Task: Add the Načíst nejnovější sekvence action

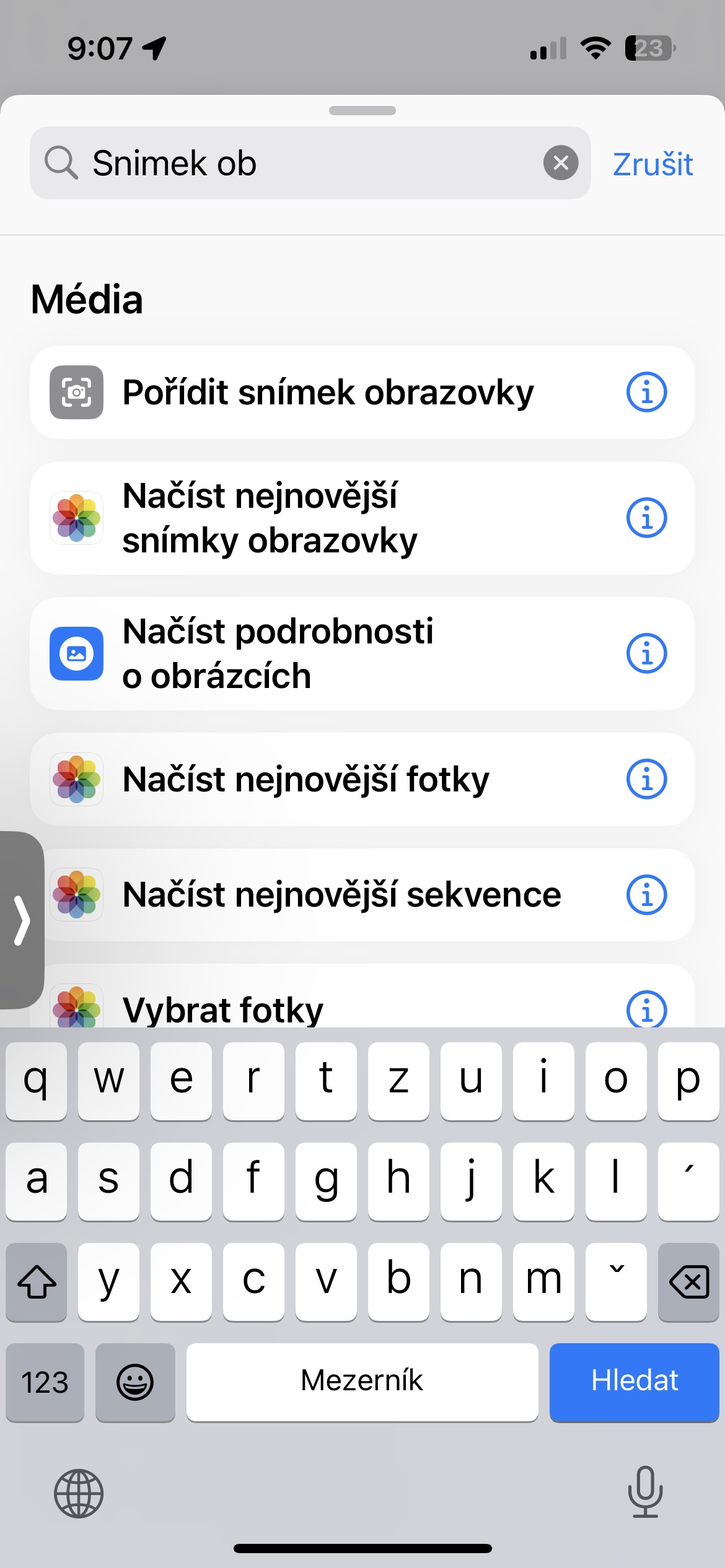Action: point(341,895)
